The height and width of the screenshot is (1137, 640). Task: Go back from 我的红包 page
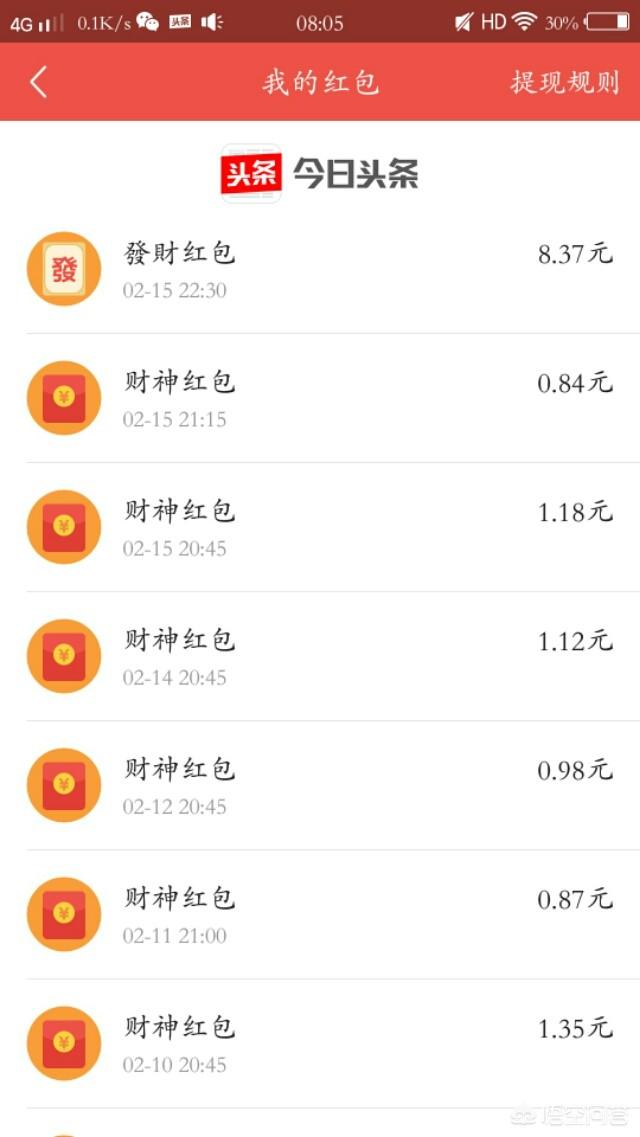pos(38,82)
